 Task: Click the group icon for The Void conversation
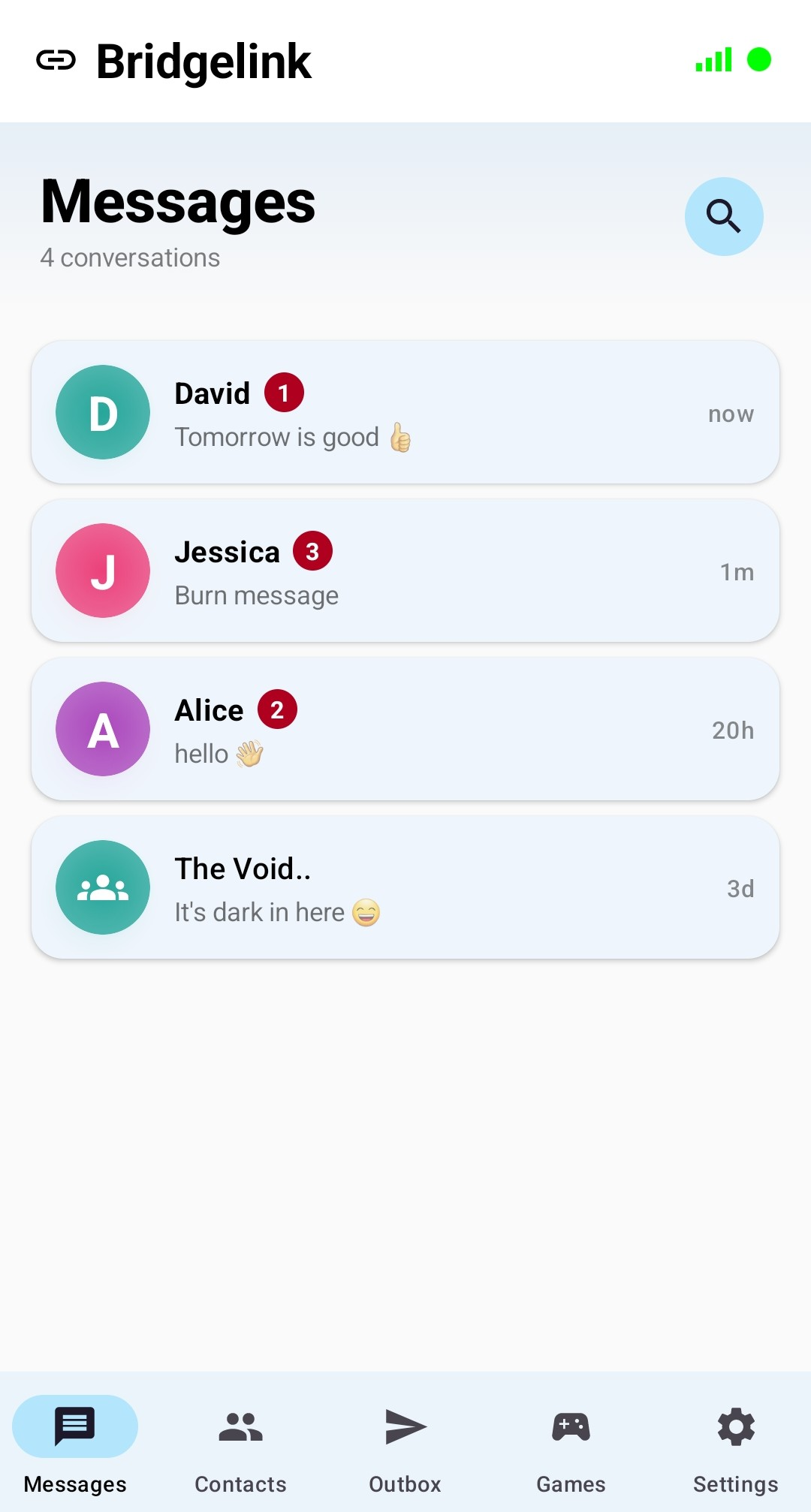(103, 887)
